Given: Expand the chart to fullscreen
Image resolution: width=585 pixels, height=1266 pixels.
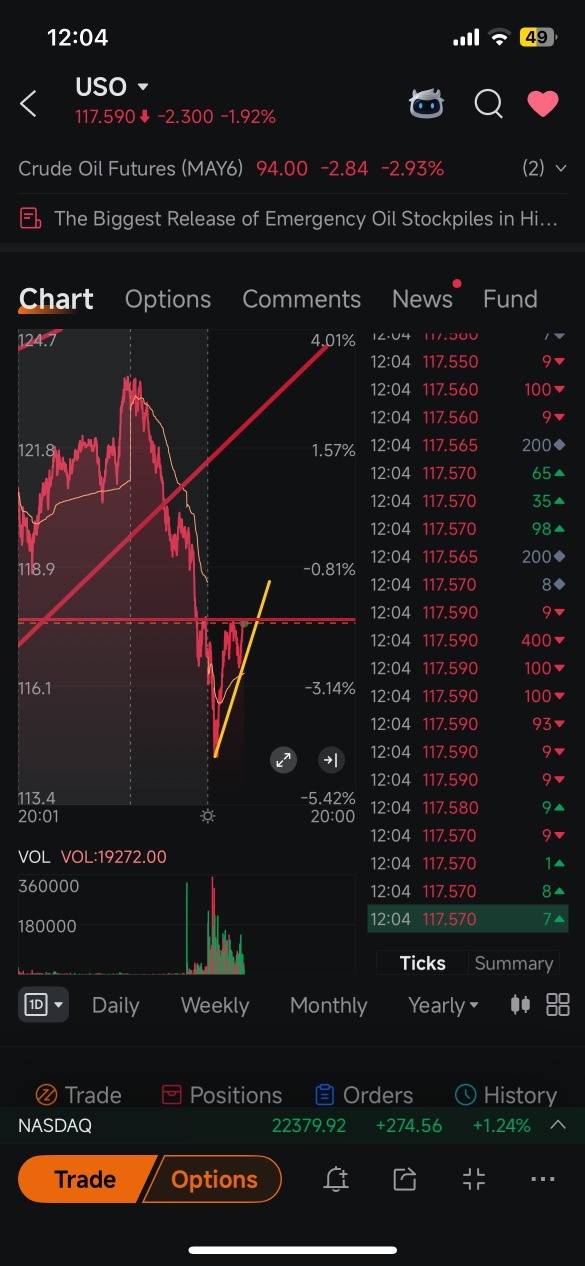Looking at the screenshot, I should [284, 760].
